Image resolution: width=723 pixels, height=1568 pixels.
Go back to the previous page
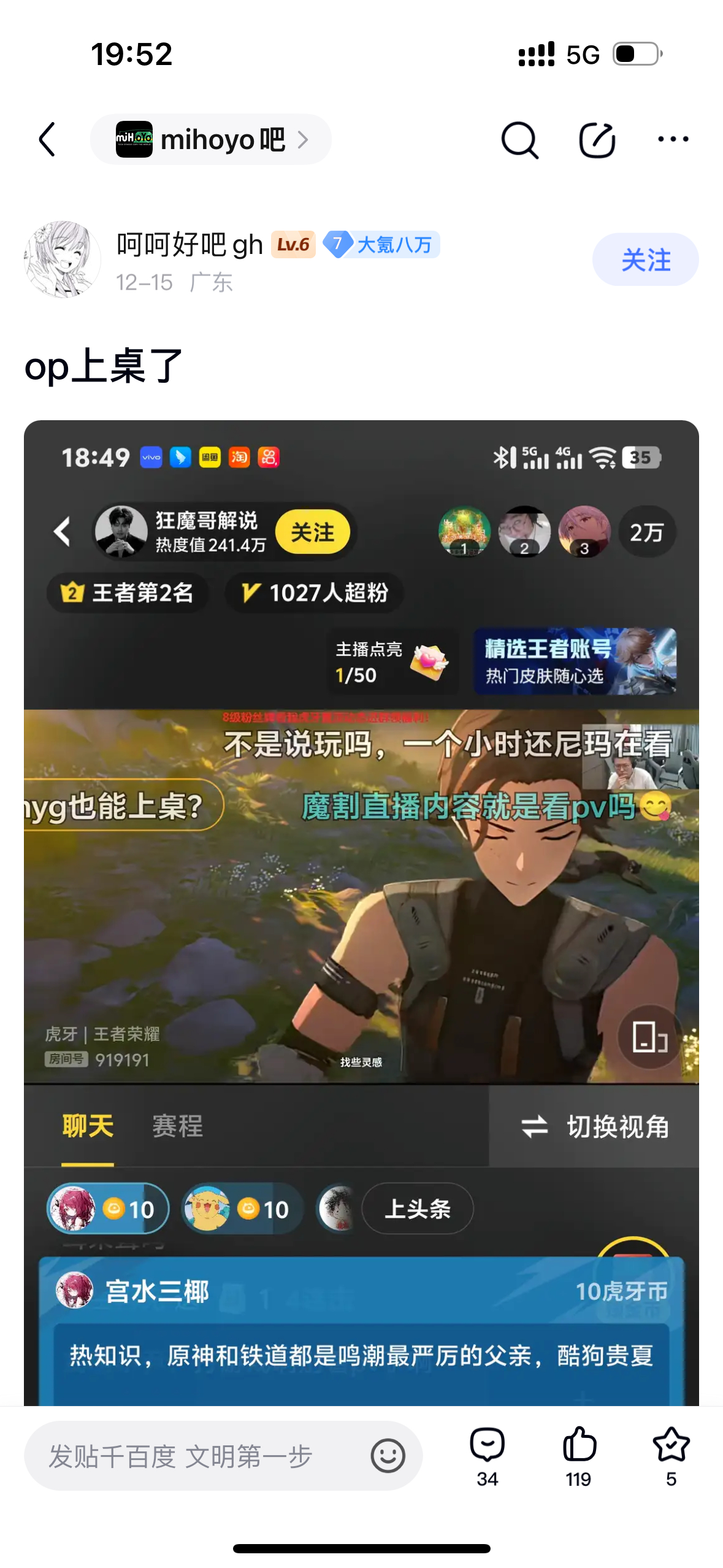pyautogui.click(x=48, y=140)
